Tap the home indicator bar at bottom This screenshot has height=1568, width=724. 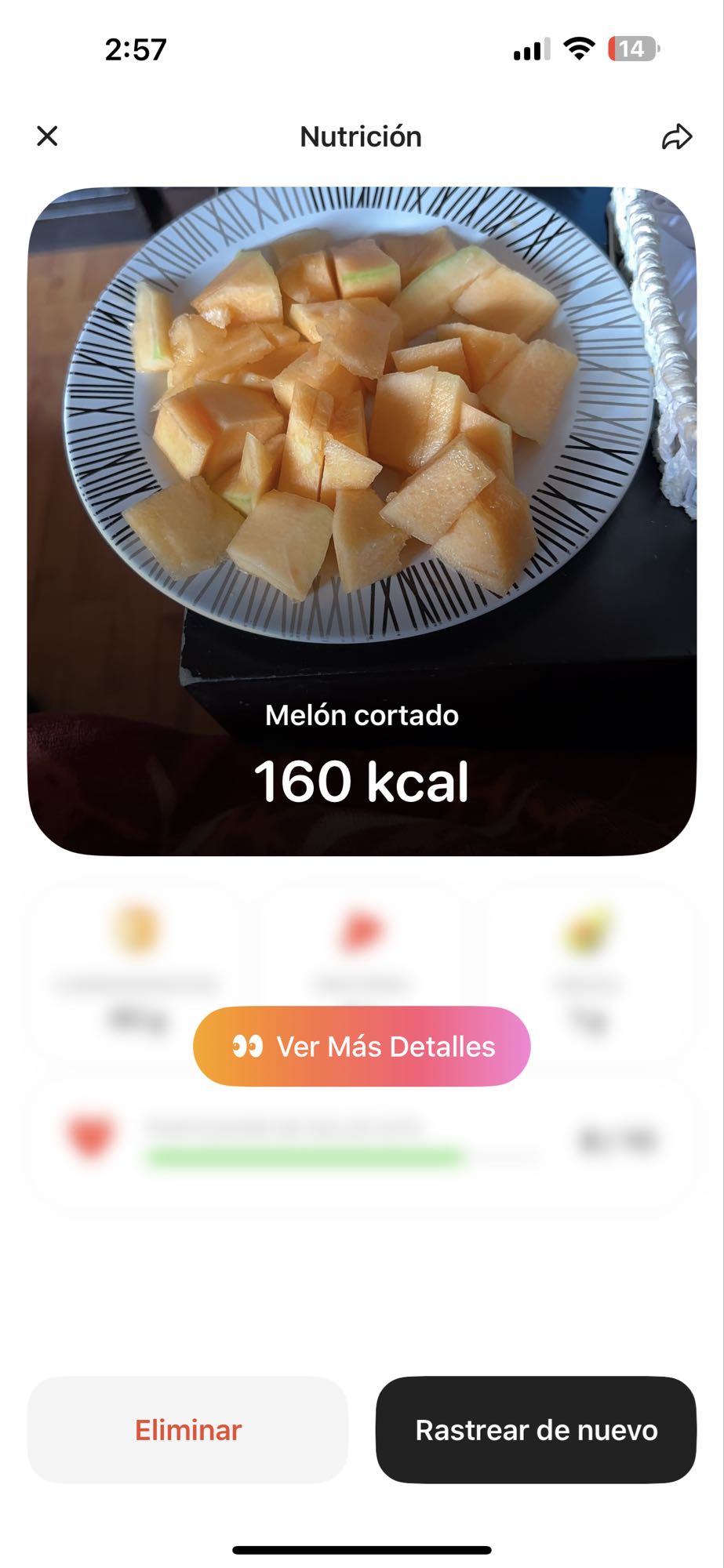click(362, 1549)
